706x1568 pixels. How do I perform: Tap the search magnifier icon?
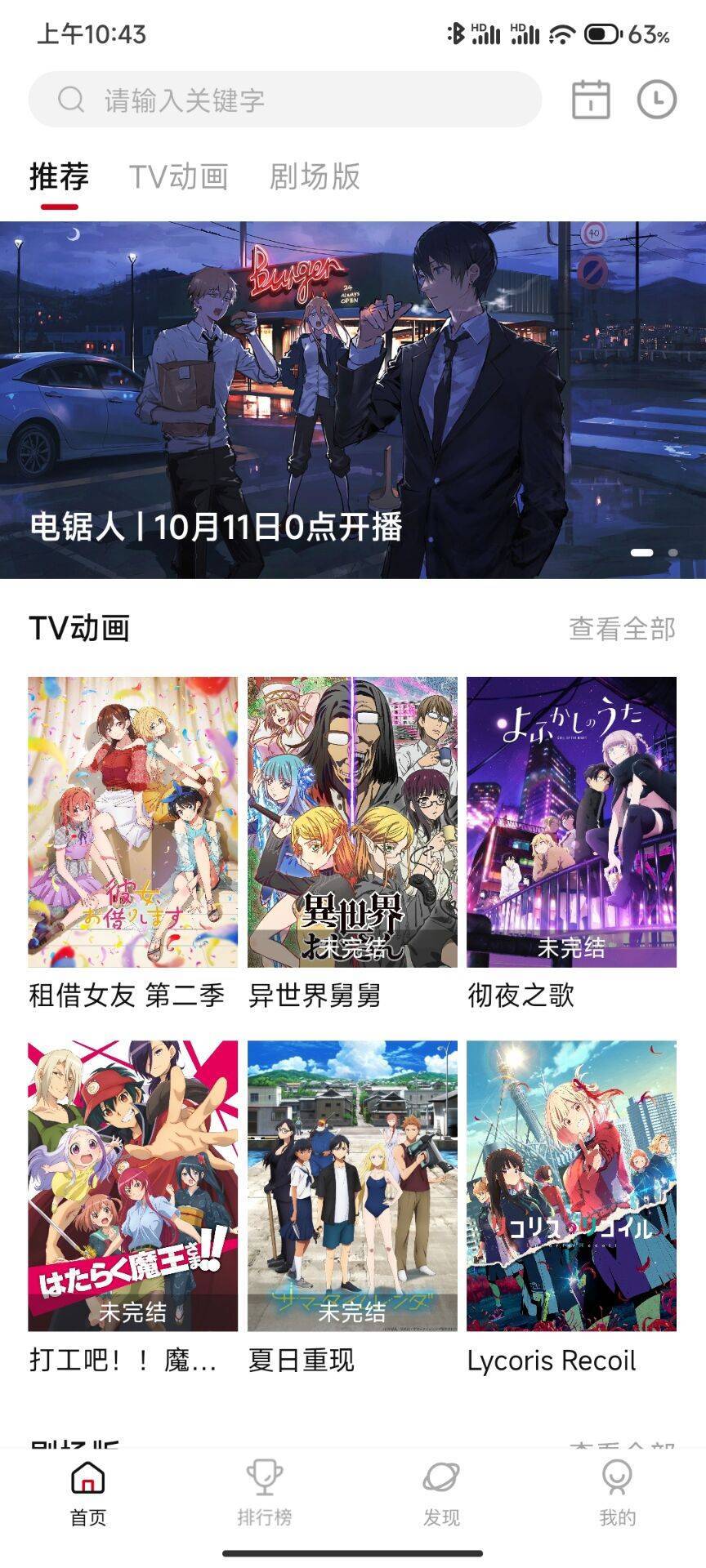(73, 100)
